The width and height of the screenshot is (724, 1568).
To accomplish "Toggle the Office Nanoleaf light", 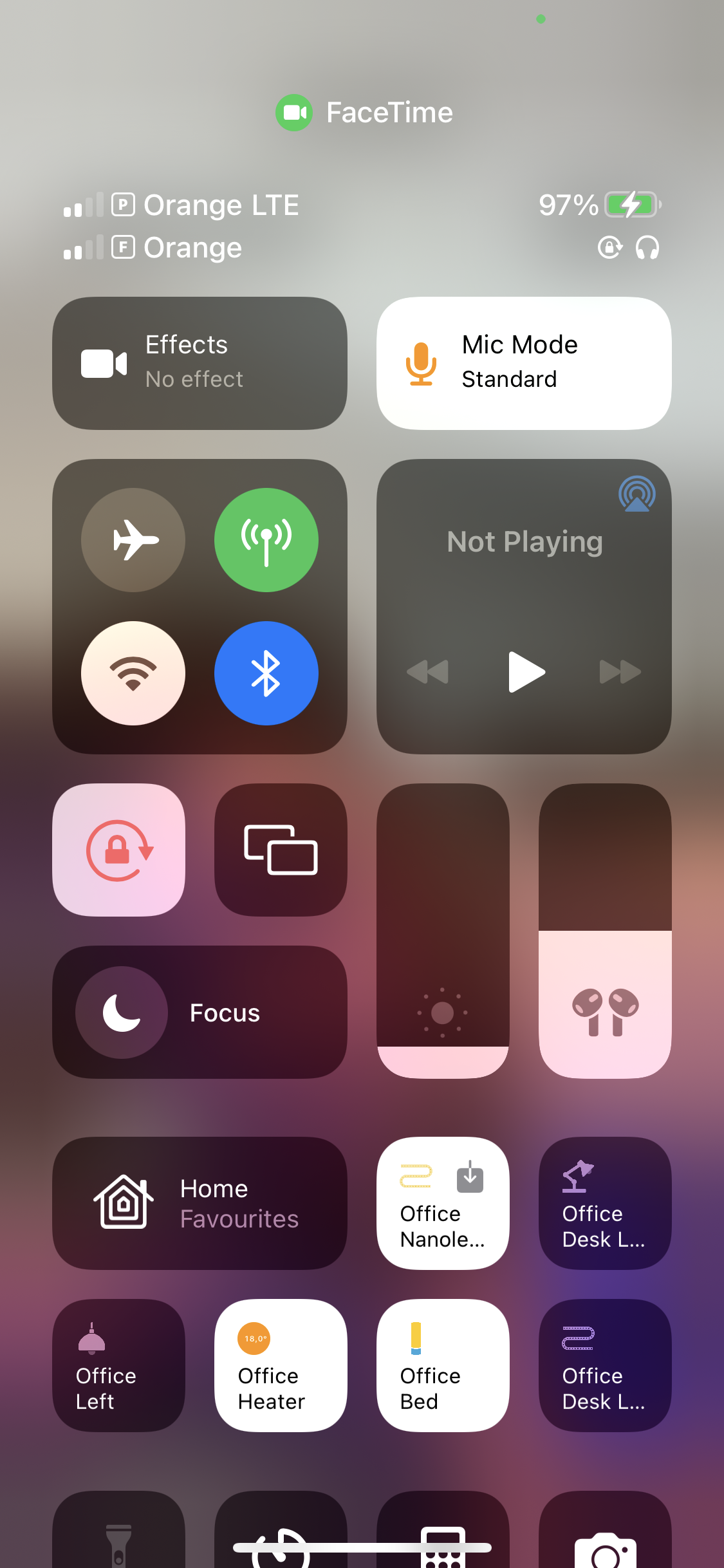I will (443, 1203).
